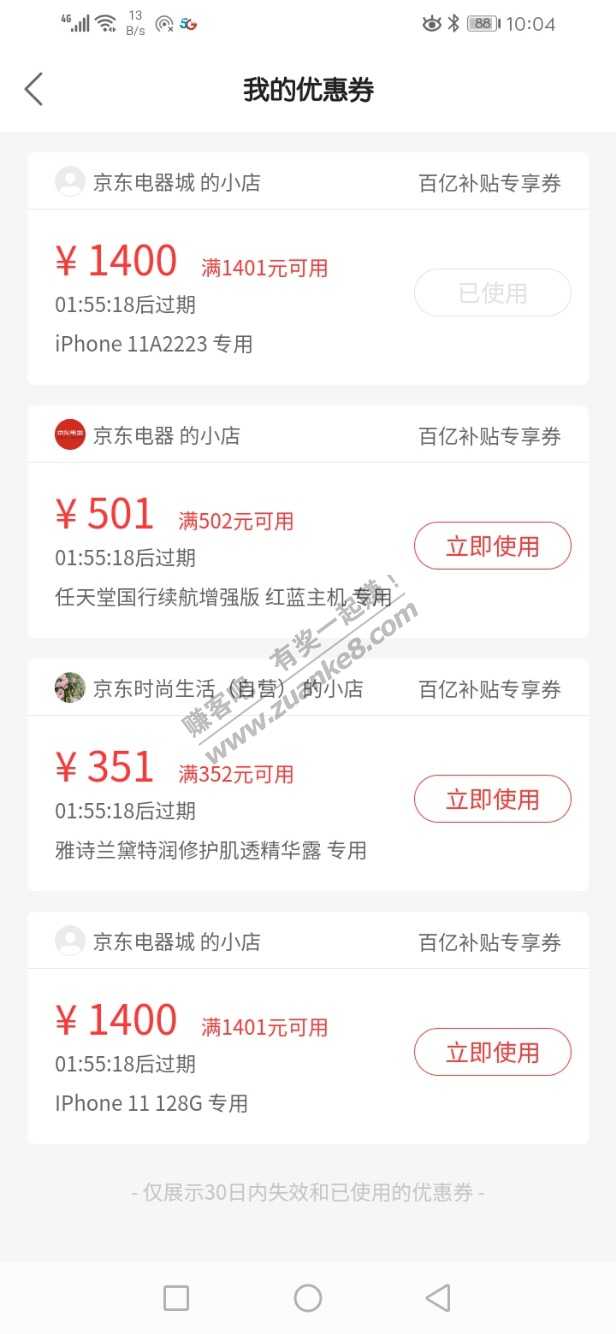This screenshot has width=616, height=1334.
Task: Use the ¥501 Nintendo coupon now
Action: [492, 546]
